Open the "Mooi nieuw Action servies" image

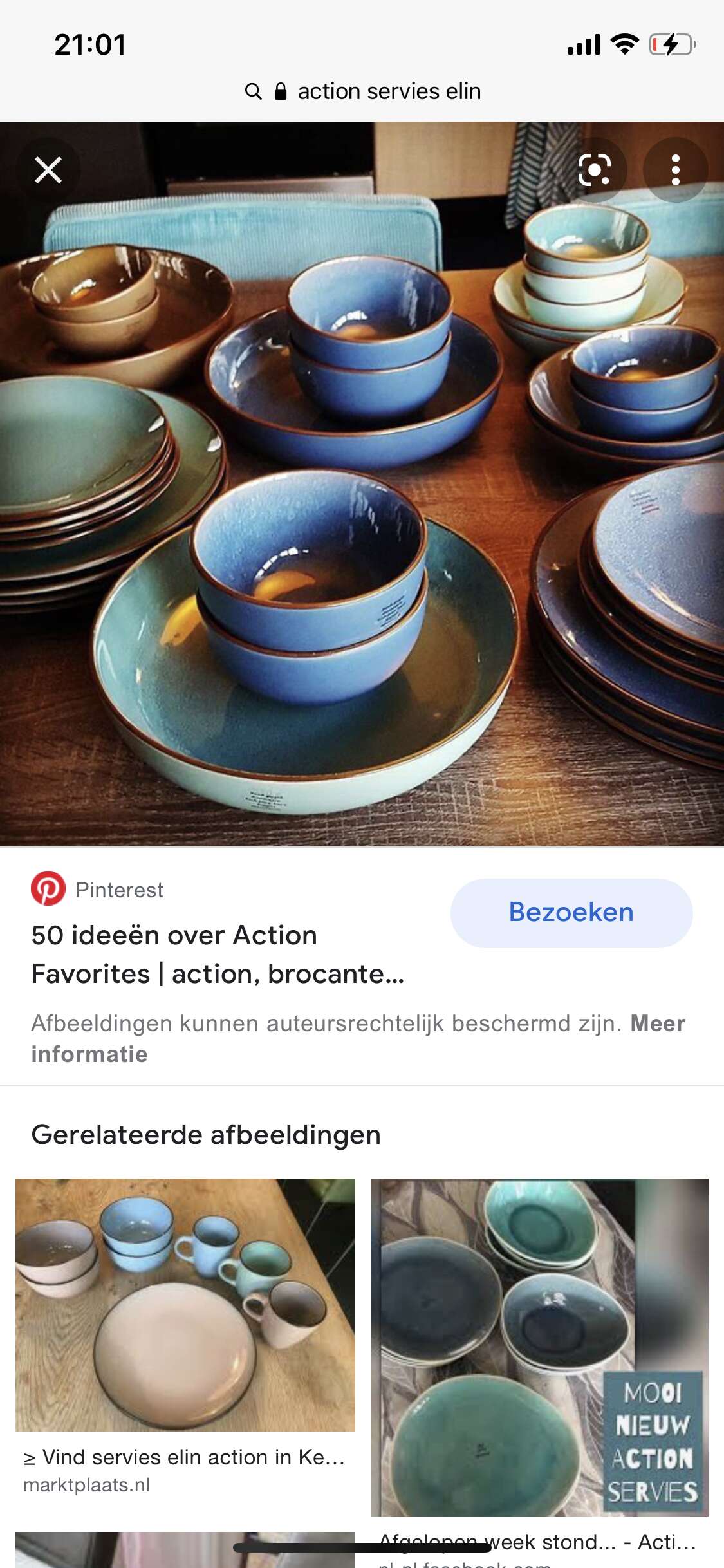click(539, 1347)
